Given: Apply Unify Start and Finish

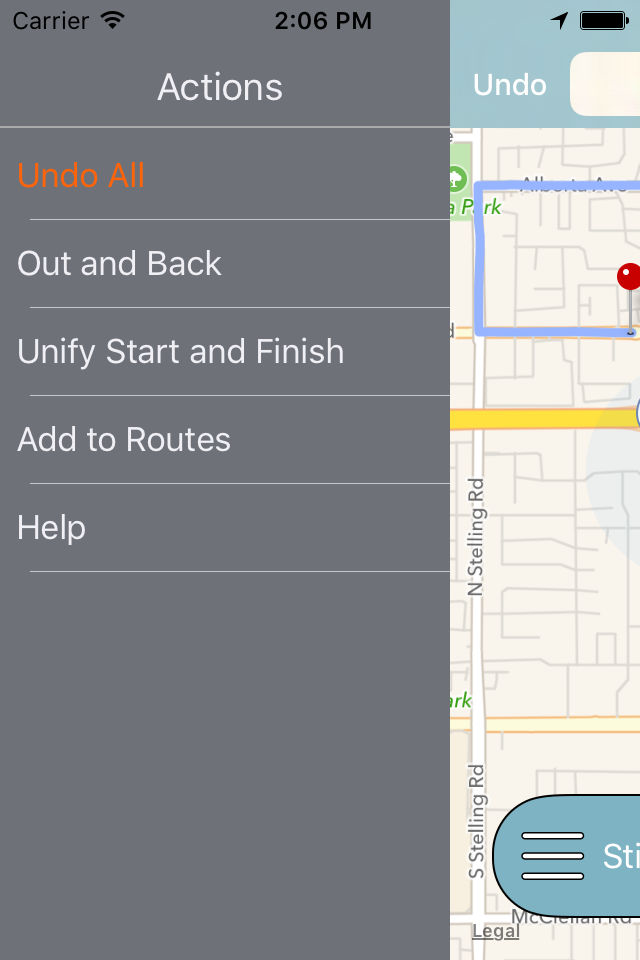Looking at the screenshot, I should point(181,352).
